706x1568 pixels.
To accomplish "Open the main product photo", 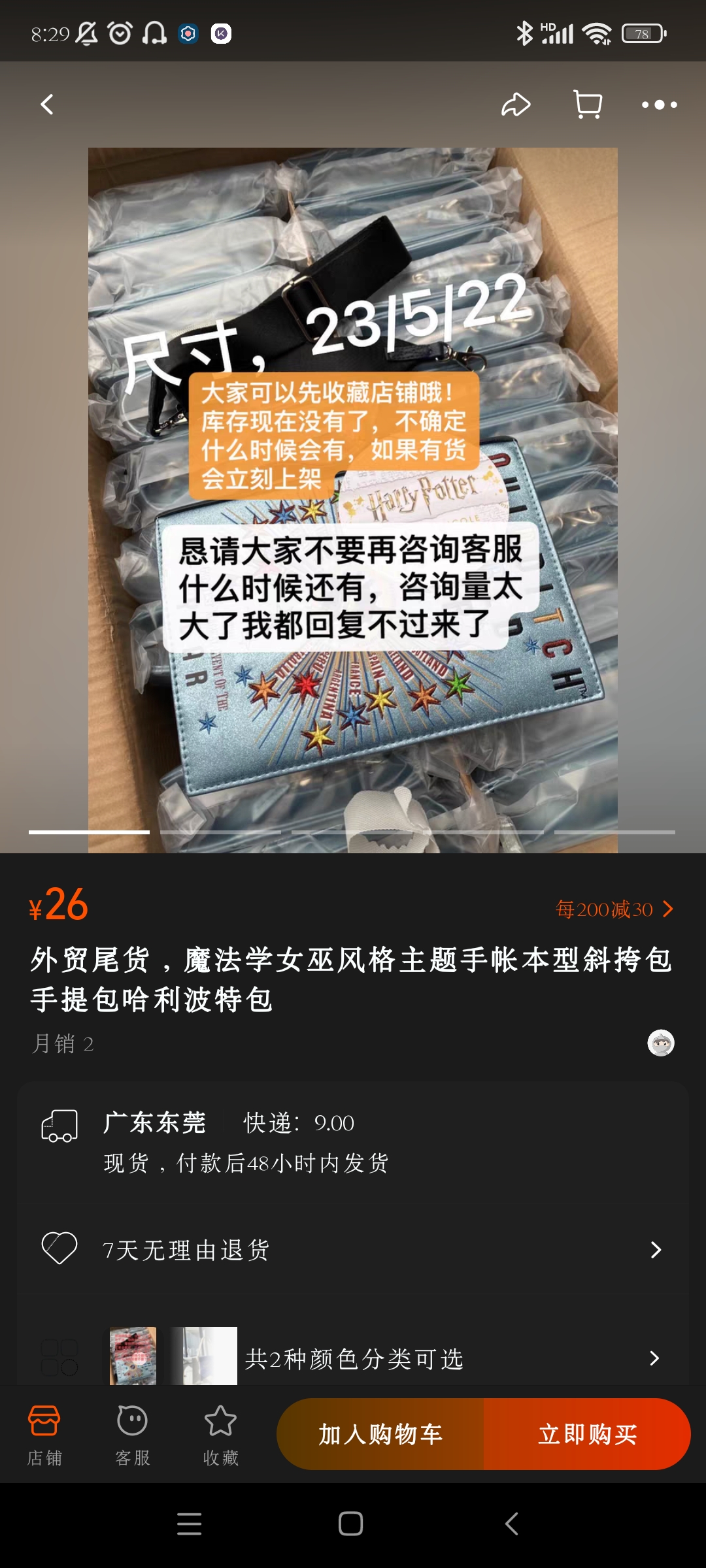I will [353, 497].
